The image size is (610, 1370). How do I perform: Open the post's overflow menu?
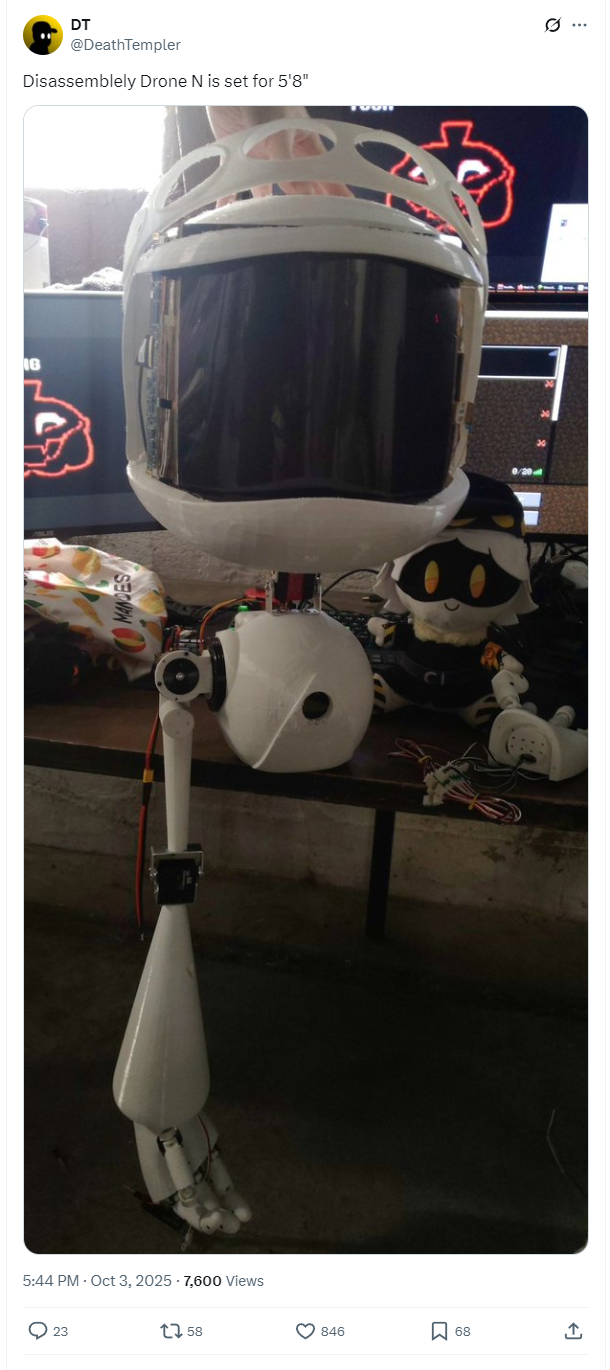[580, 25]
